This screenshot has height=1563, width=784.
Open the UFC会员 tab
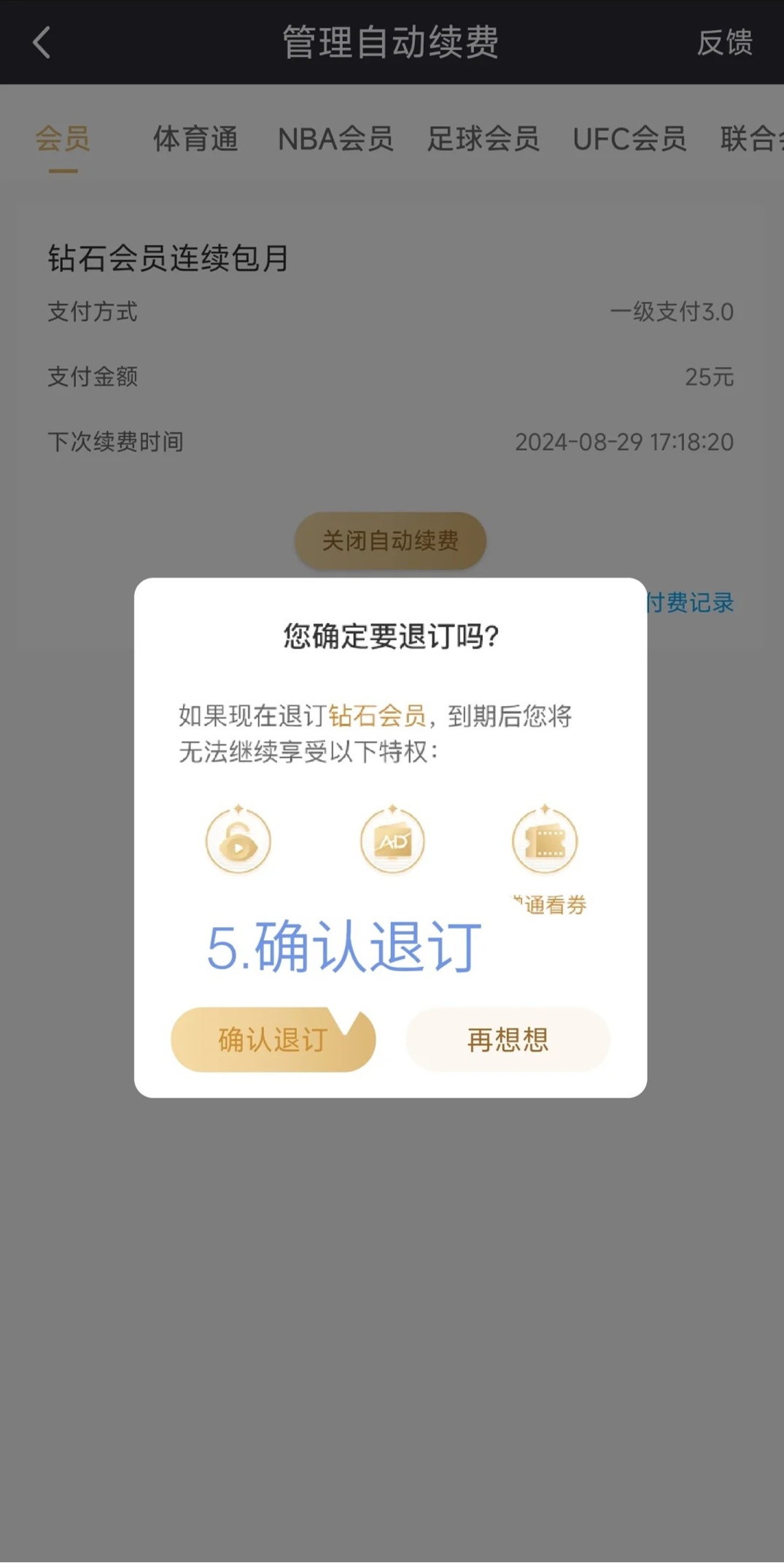tap(630, 139)
